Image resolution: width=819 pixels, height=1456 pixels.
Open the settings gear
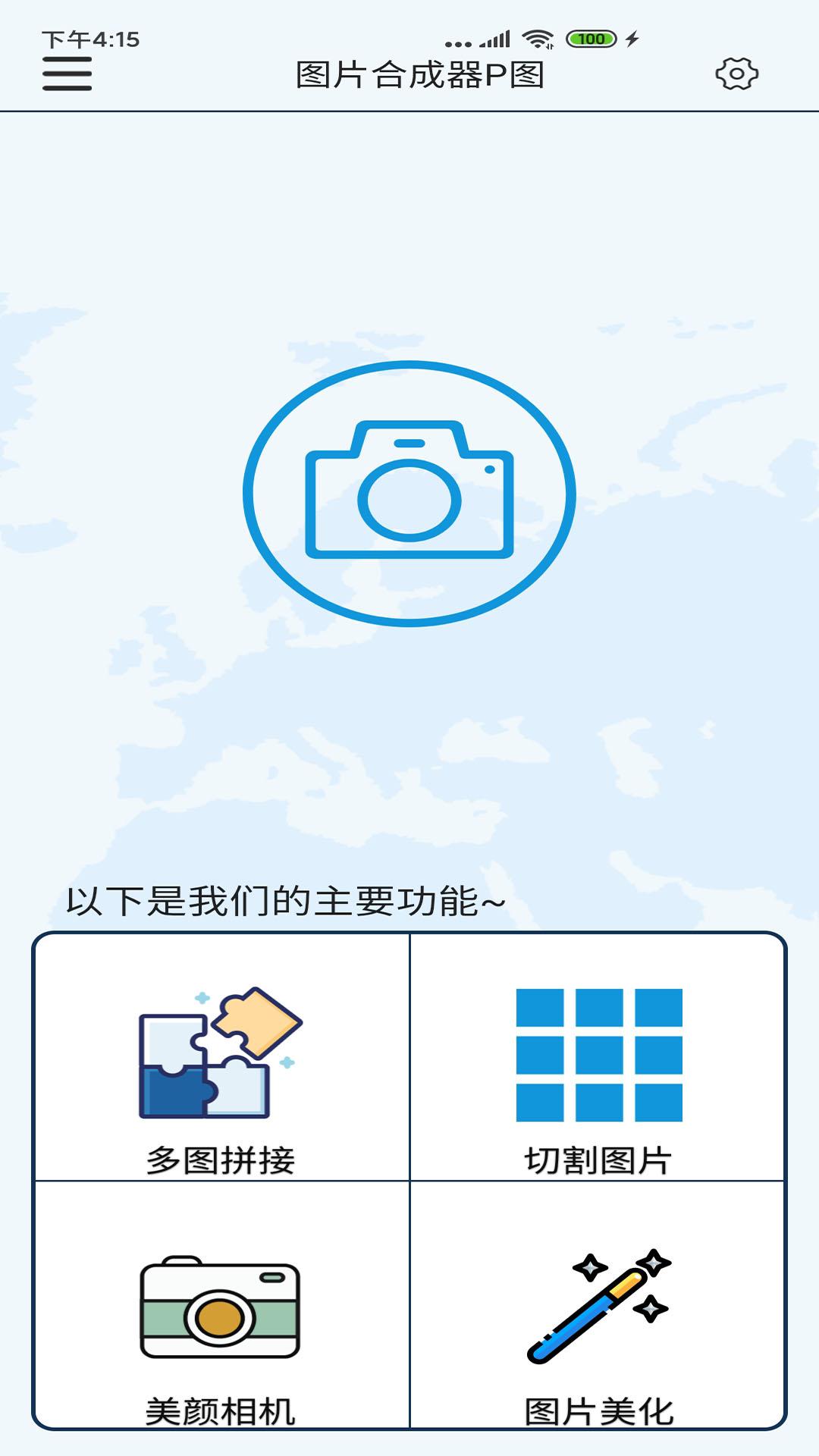point(736,74)
